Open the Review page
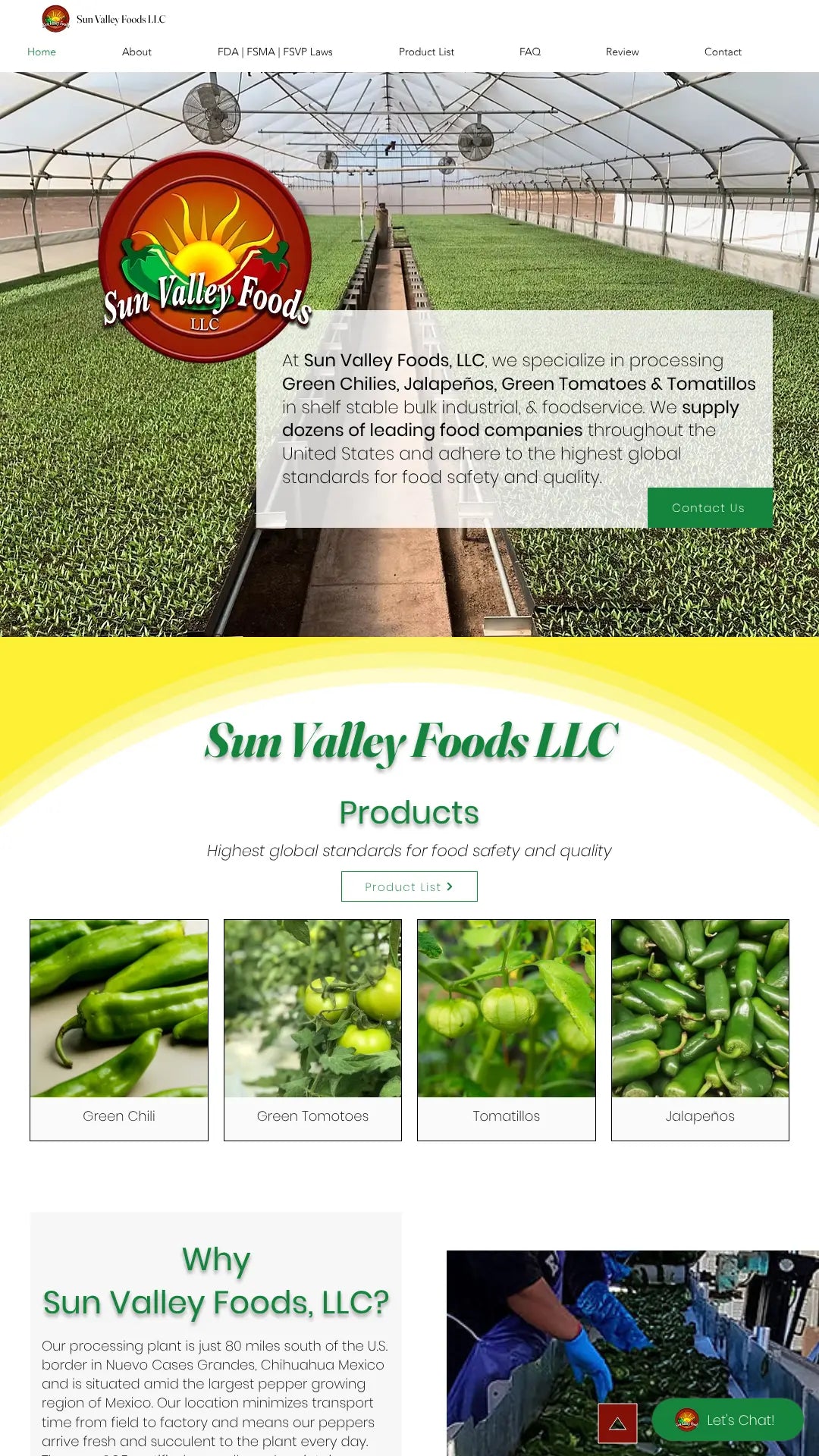Screen dimensions: 819x1456 622,52
